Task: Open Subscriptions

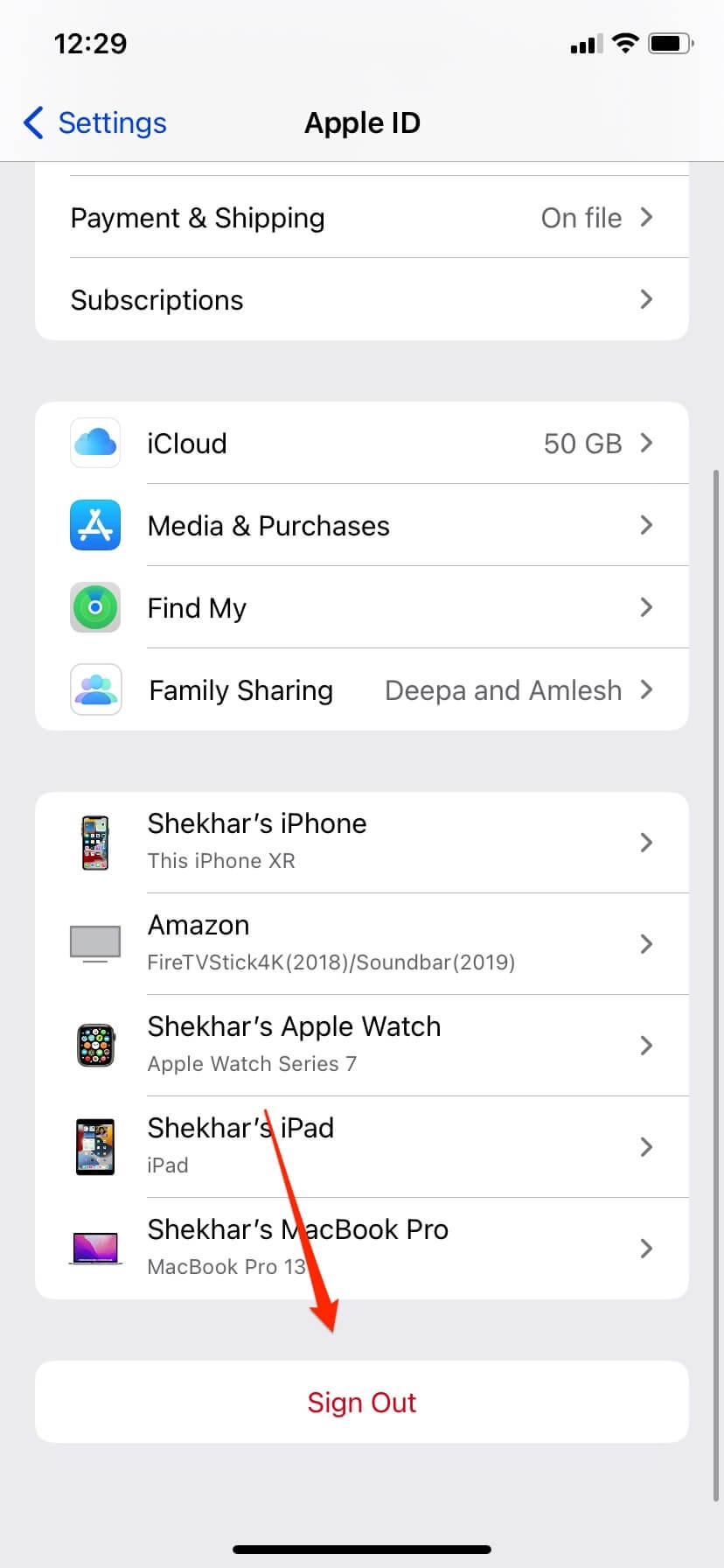Action: coord(362,299)
